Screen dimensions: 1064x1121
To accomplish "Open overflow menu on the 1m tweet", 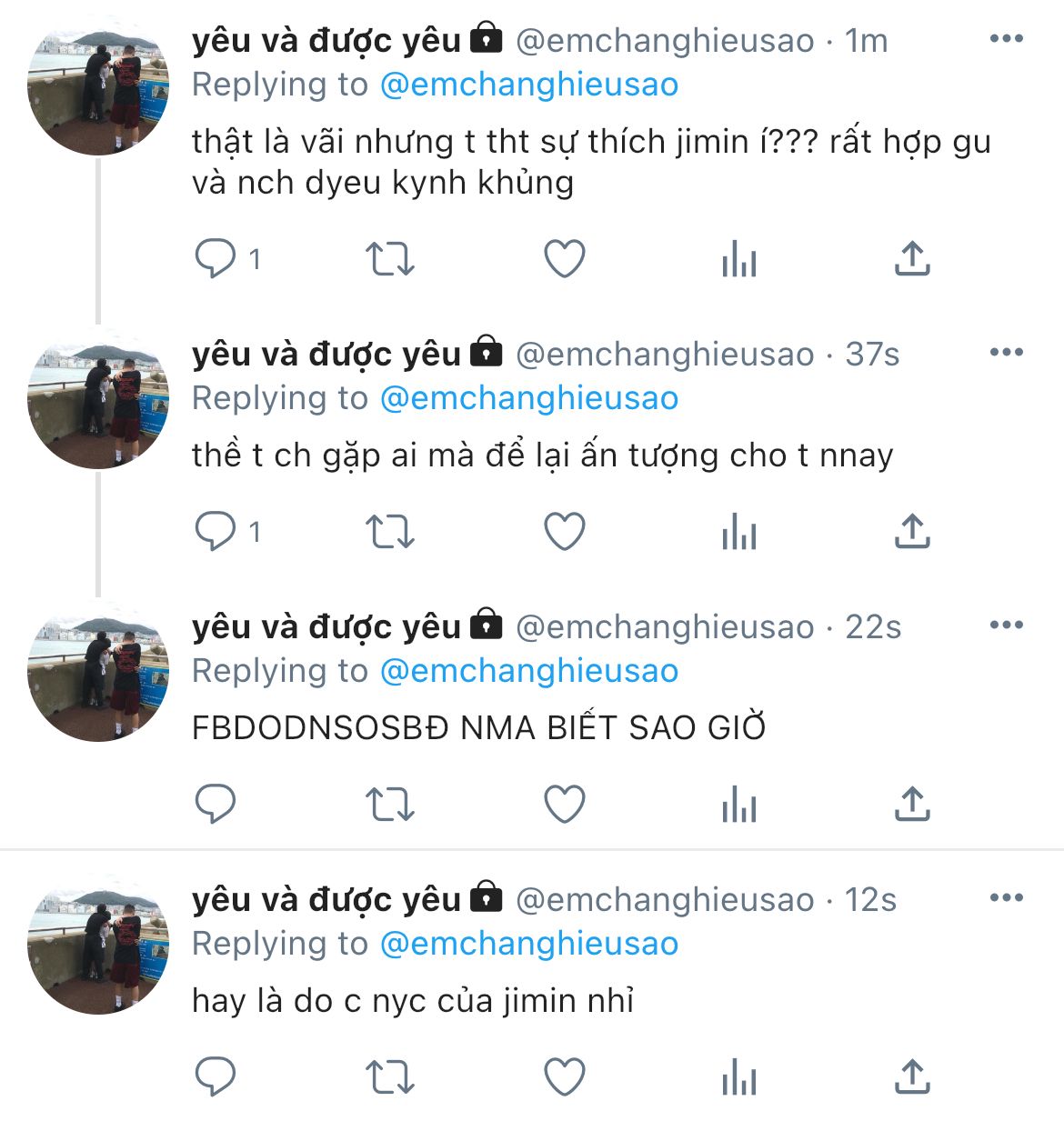I will click(x=1006, y=39).
